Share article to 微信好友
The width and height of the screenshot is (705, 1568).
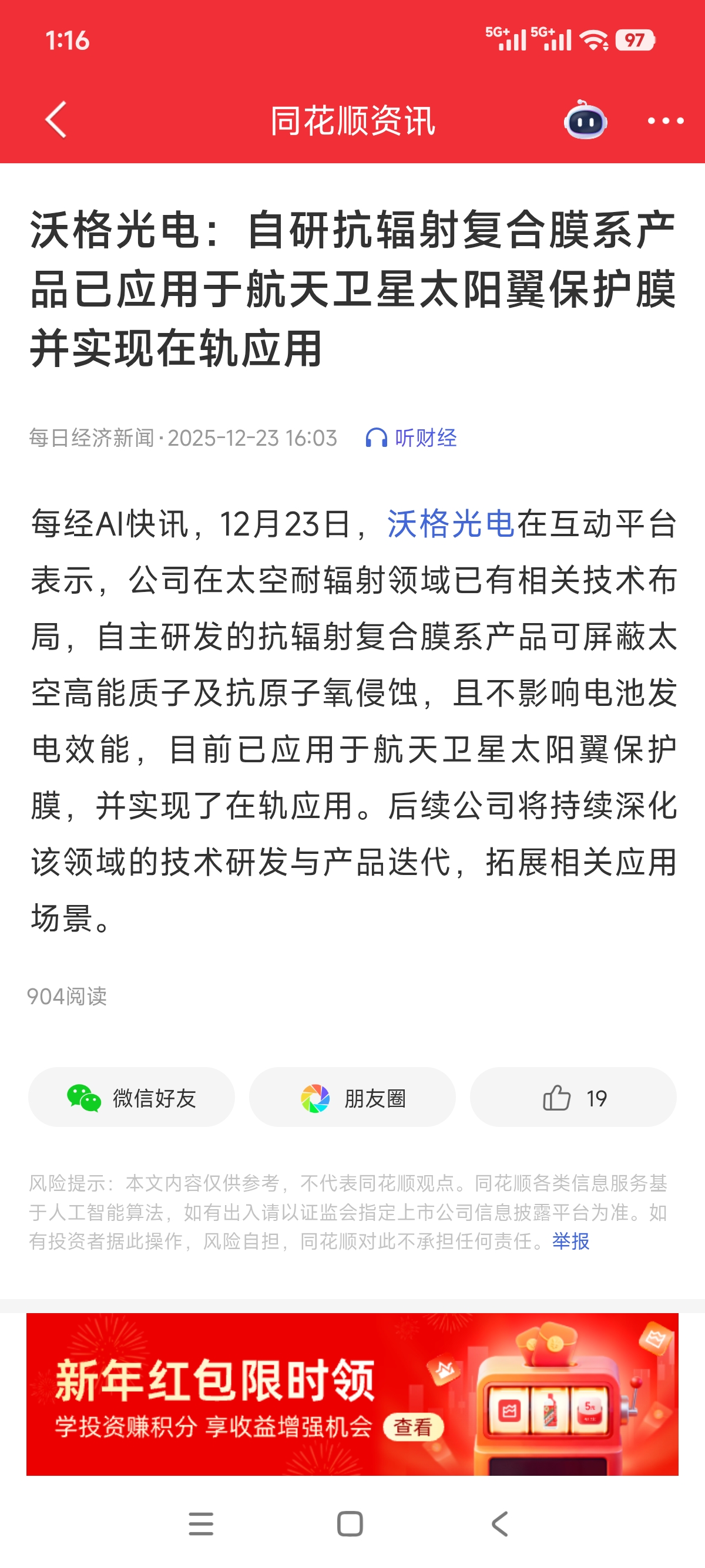(132, 1098)
